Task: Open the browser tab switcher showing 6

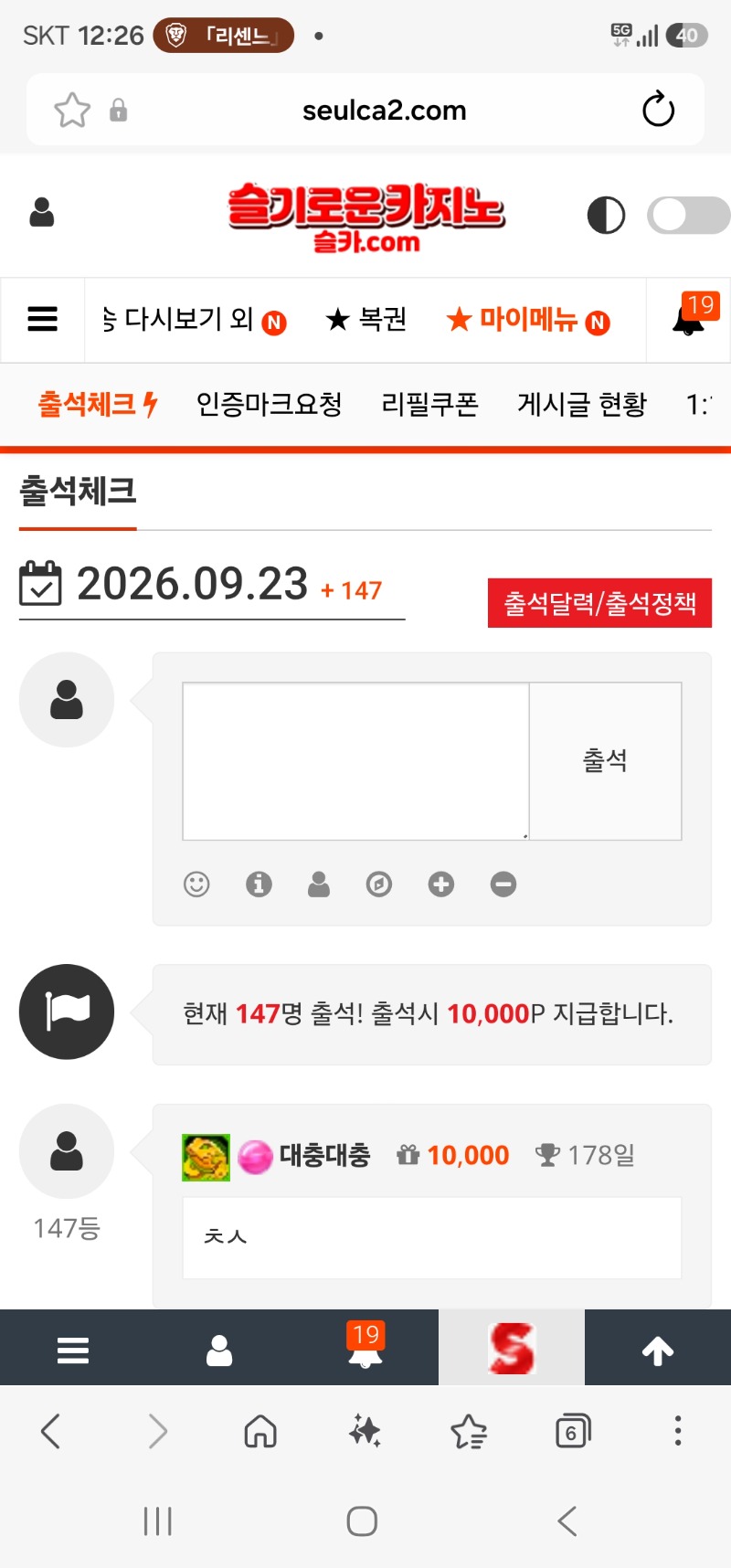Action: 573,1431
